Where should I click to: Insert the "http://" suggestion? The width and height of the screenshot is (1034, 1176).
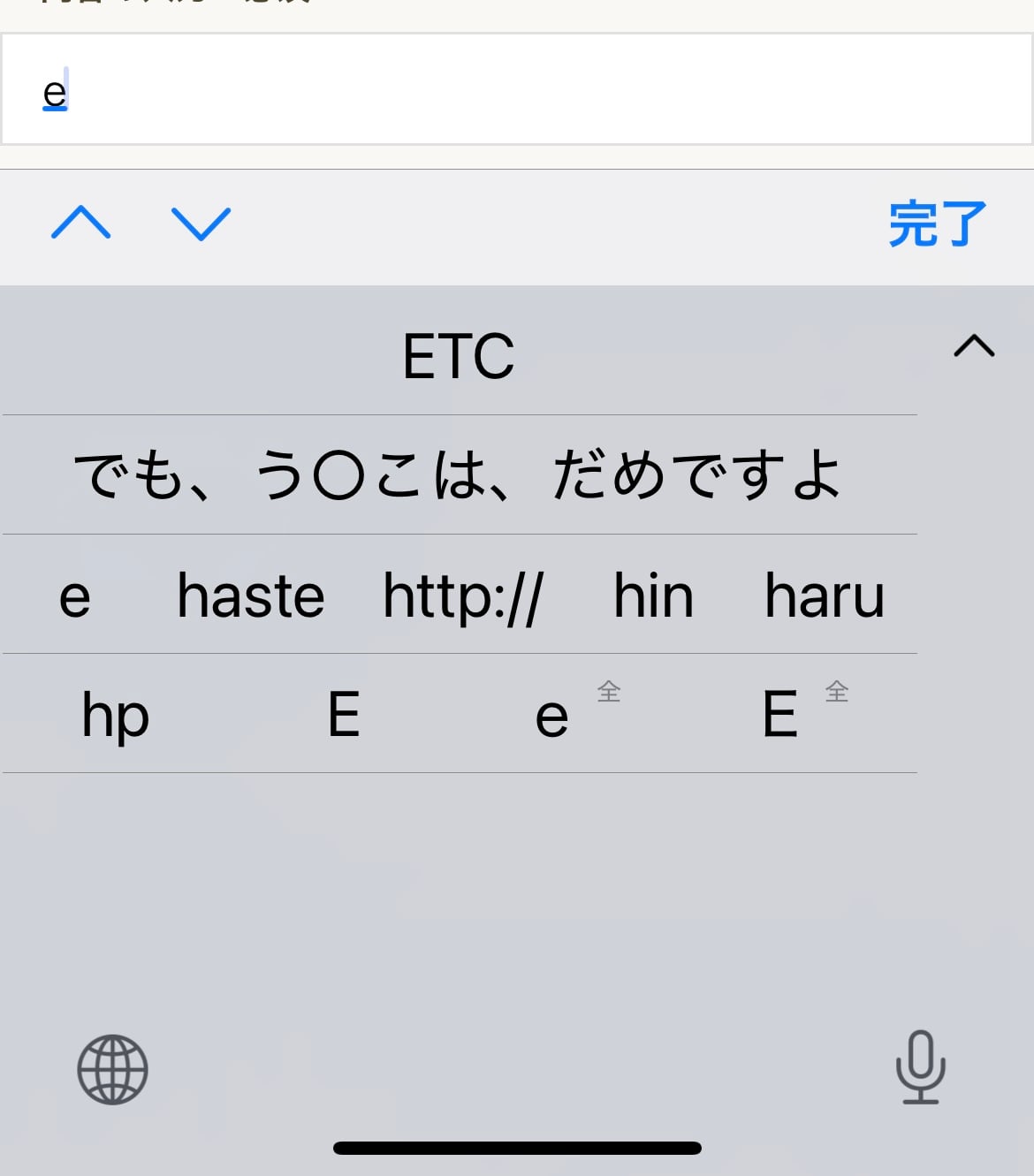(x=463, y=596)
